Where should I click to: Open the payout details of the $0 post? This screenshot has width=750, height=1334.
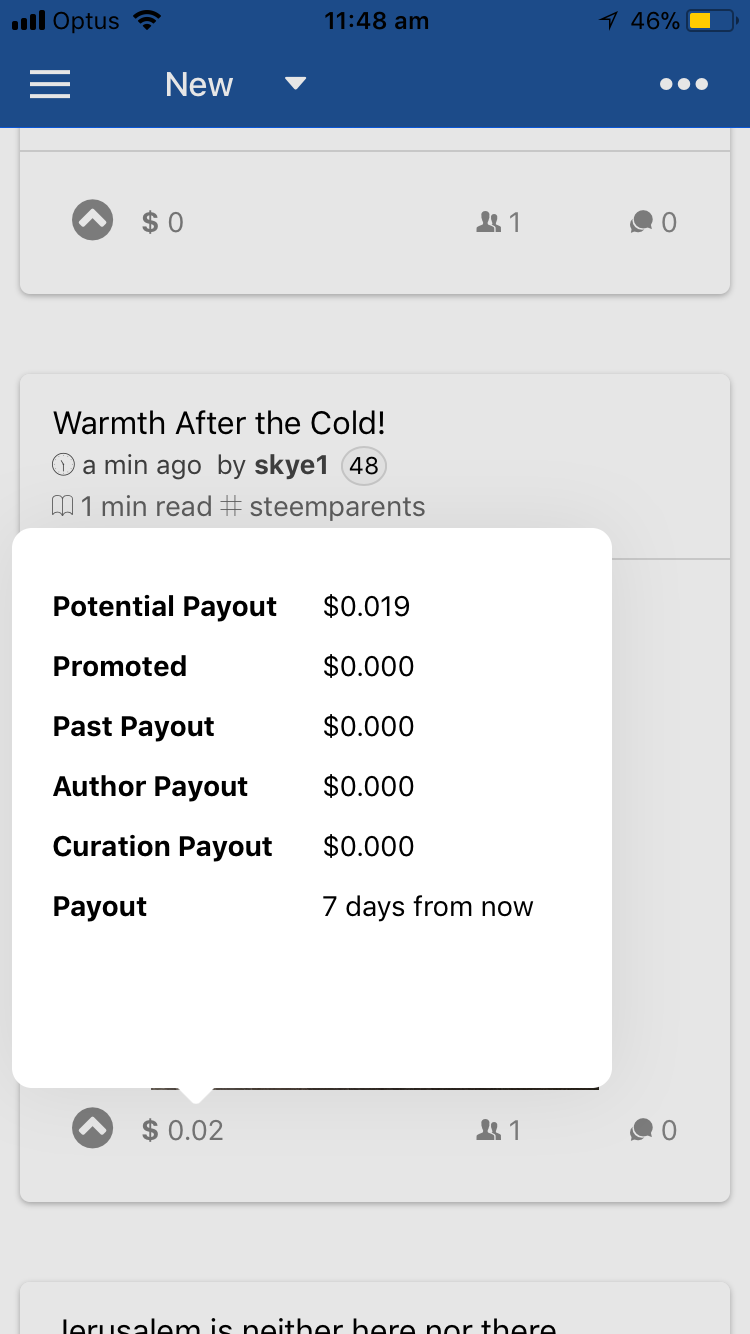pos(163,222)
